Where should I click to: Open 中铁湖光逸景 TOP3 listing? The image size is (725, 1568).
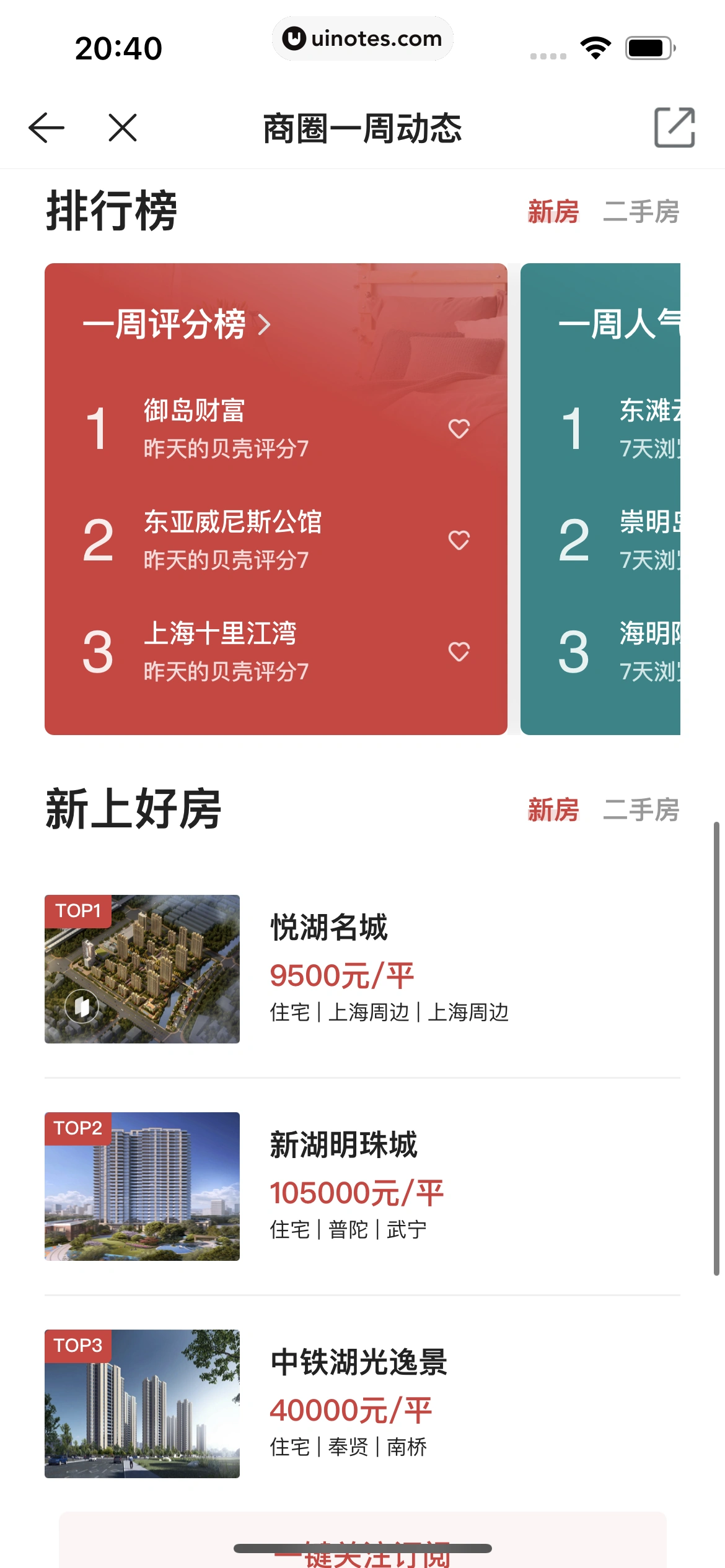tap(362, 1404)
